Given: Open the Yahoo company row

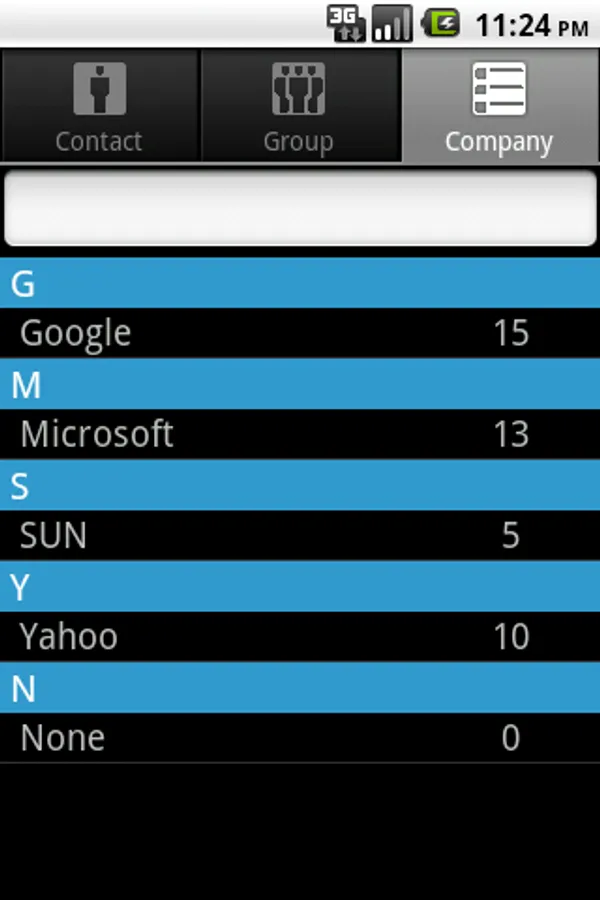Looking at the screenshot, I should [300, 636].
